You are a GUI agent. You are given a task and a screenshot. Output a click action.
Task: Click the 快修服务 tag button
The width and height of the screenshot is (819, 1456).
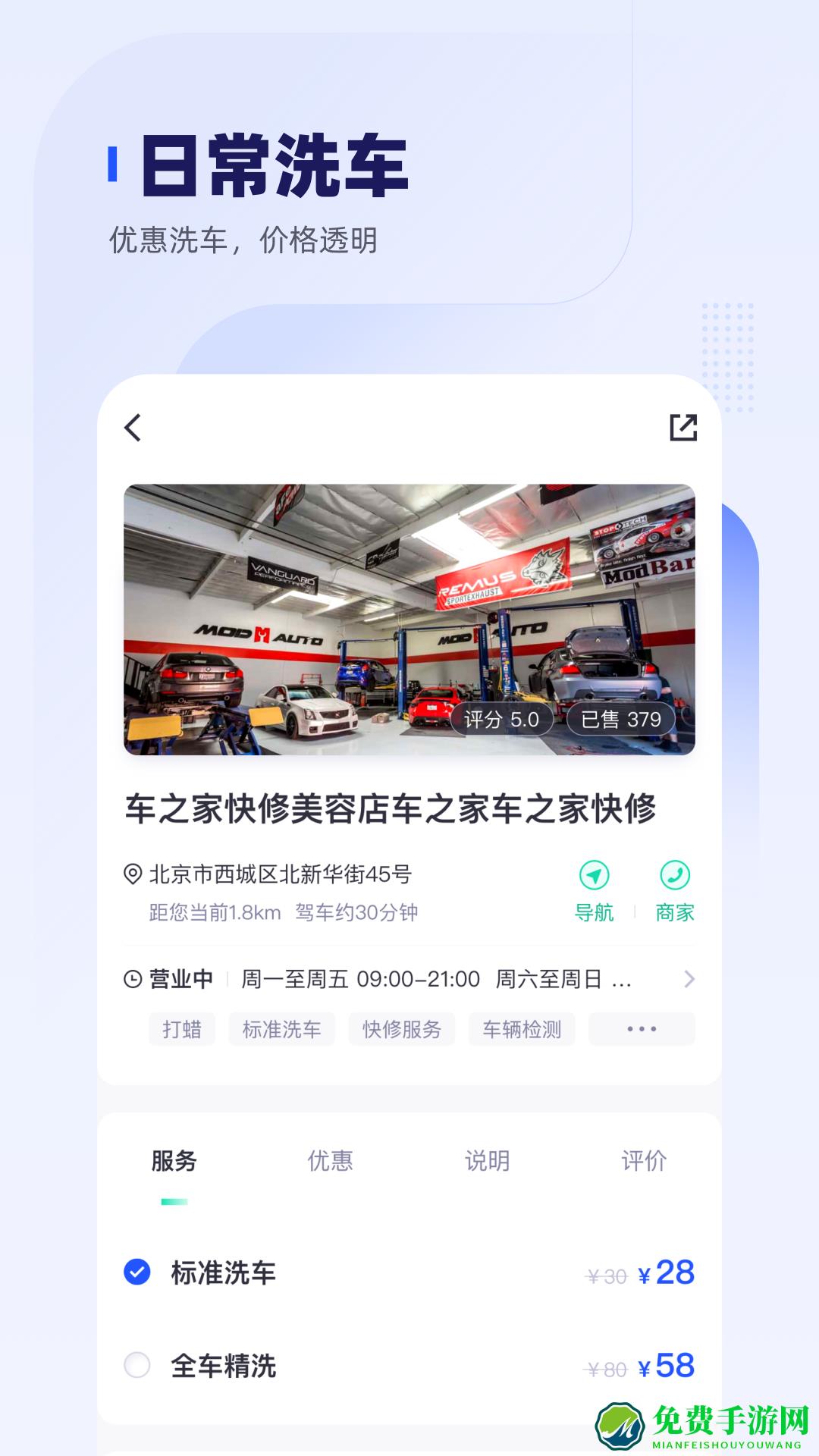[401, 1029]
